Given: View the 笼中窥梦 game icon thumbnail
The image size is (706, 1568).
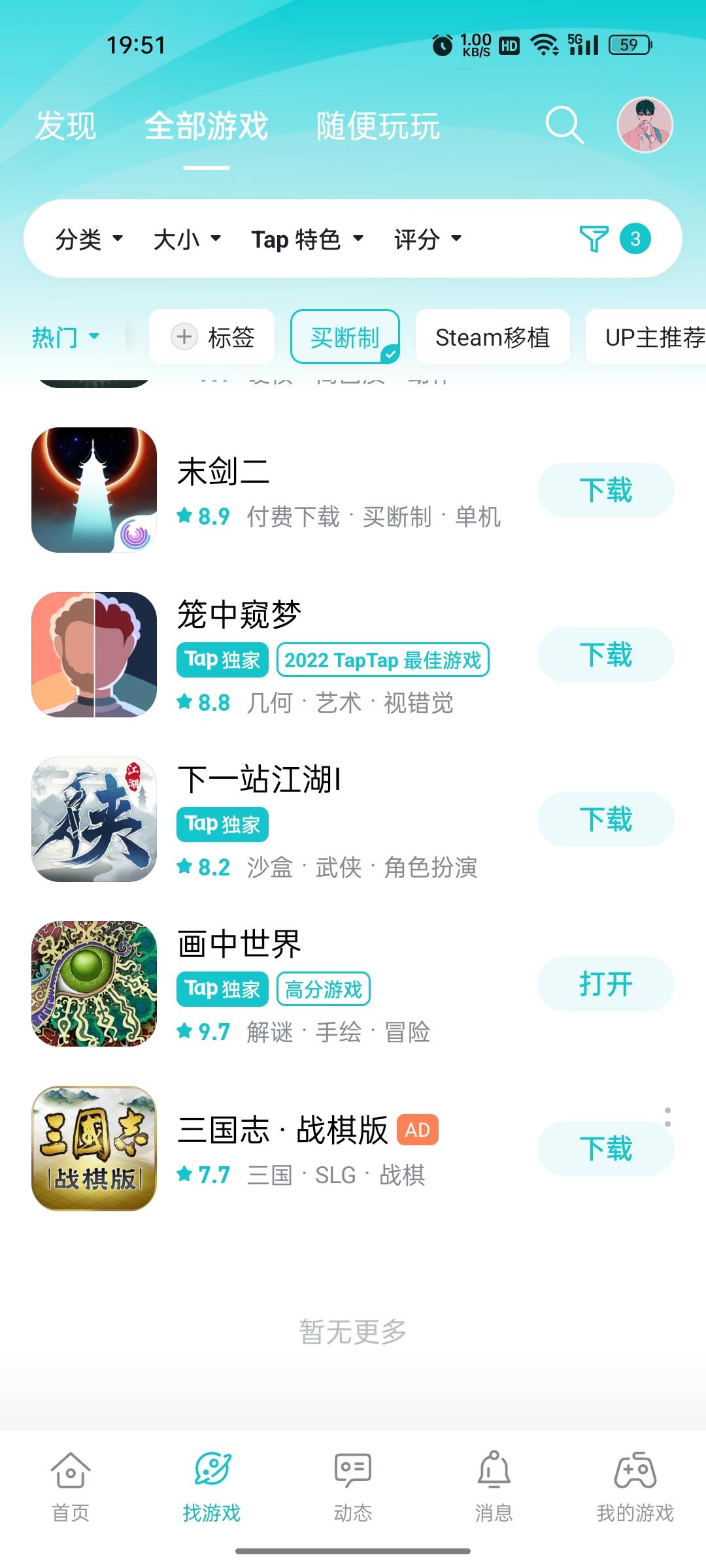Looking at the screenshot, I should [x=93, y=656].
